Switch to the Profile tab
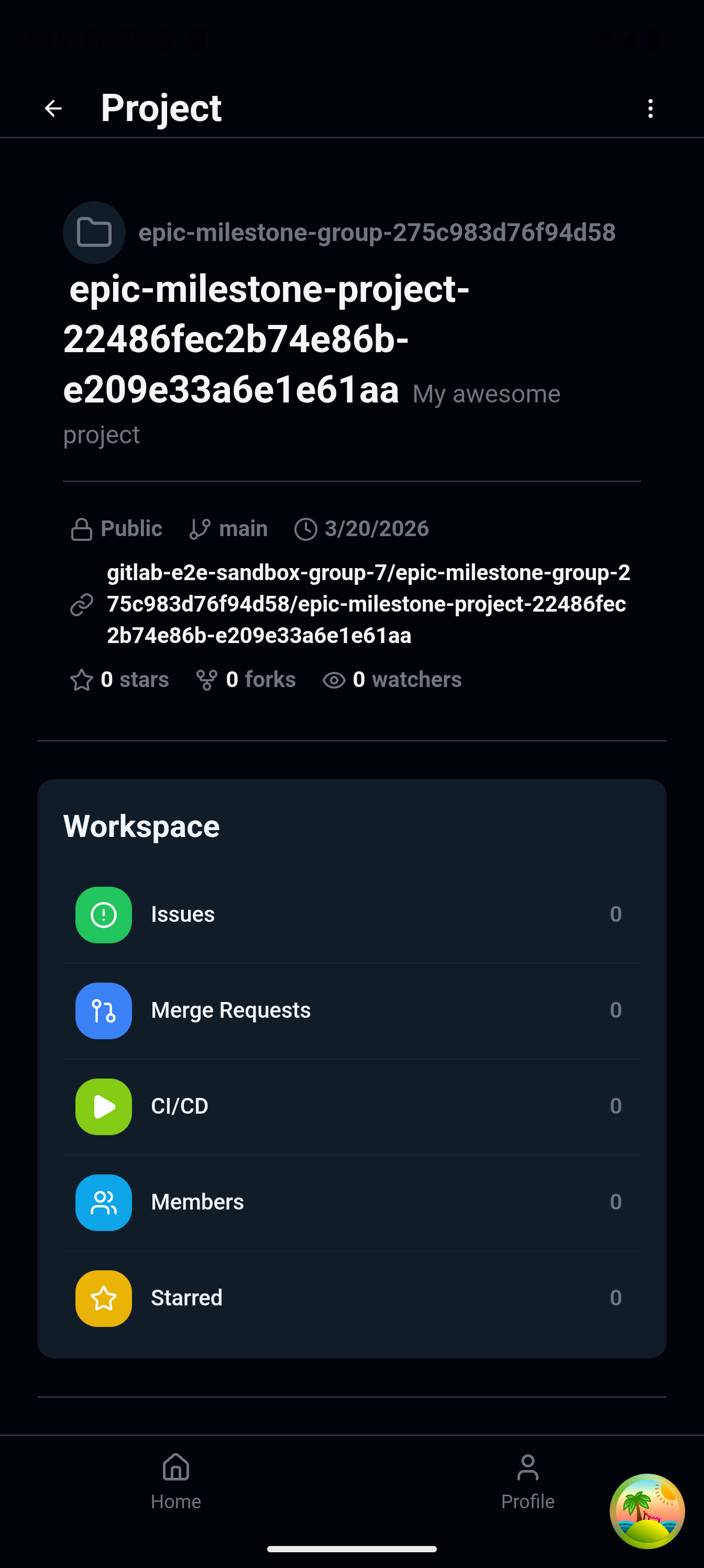 pyautogui.click(x=527, y=1482)
